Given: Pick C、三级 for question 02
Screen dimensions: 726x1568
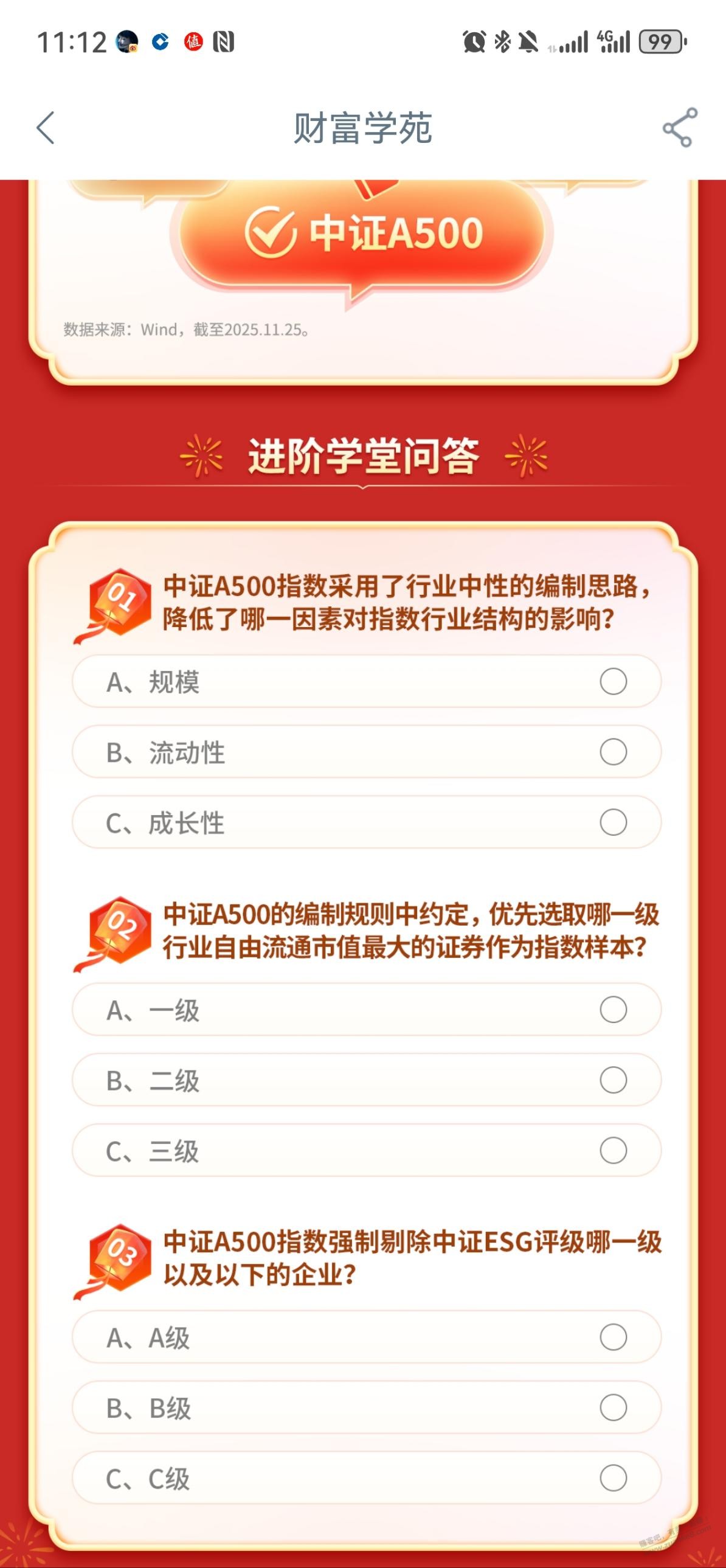Looking at the screenshot, I should pyautogui.click(x=612, y=1150).
